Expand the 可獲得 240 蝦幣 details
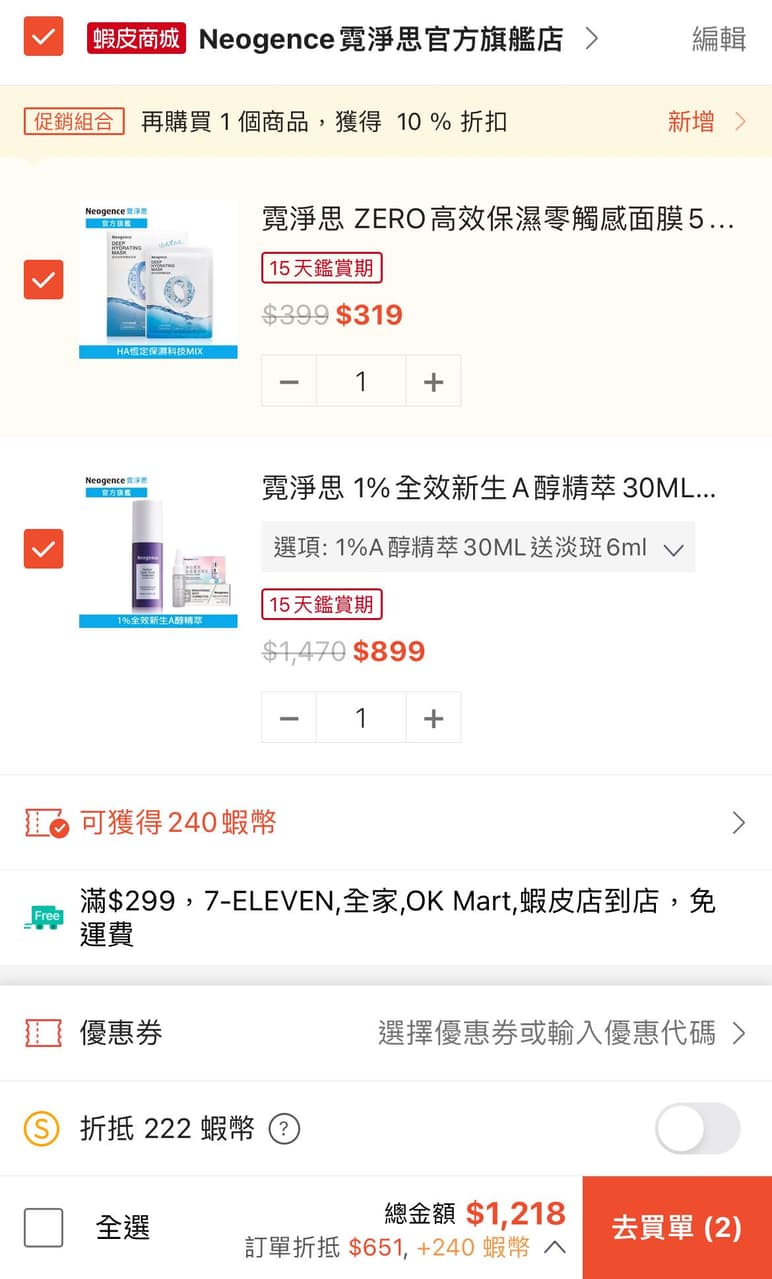 click(738, 822)
